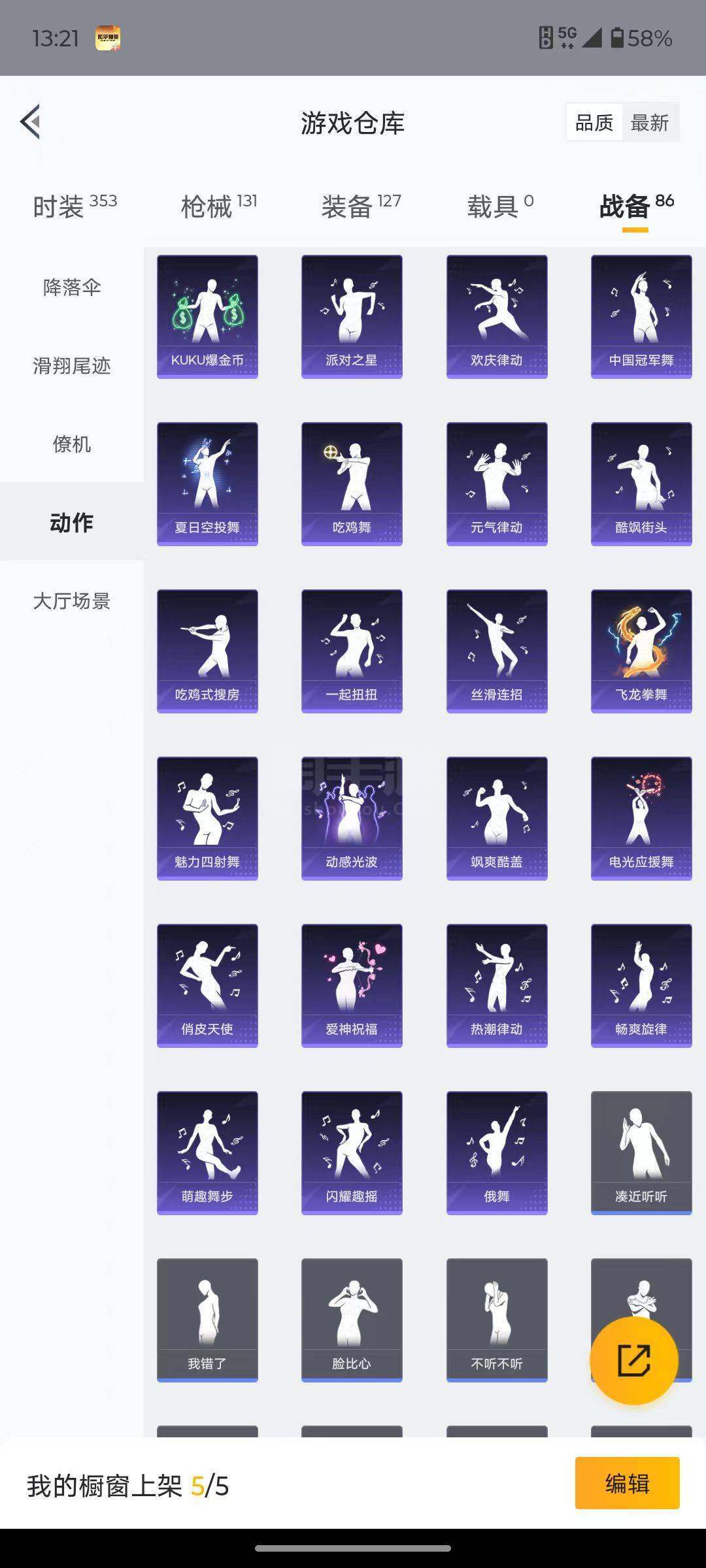Go back using the top-left arrow
Viewport: 706px width, 1568px height.
coord(31,122)
